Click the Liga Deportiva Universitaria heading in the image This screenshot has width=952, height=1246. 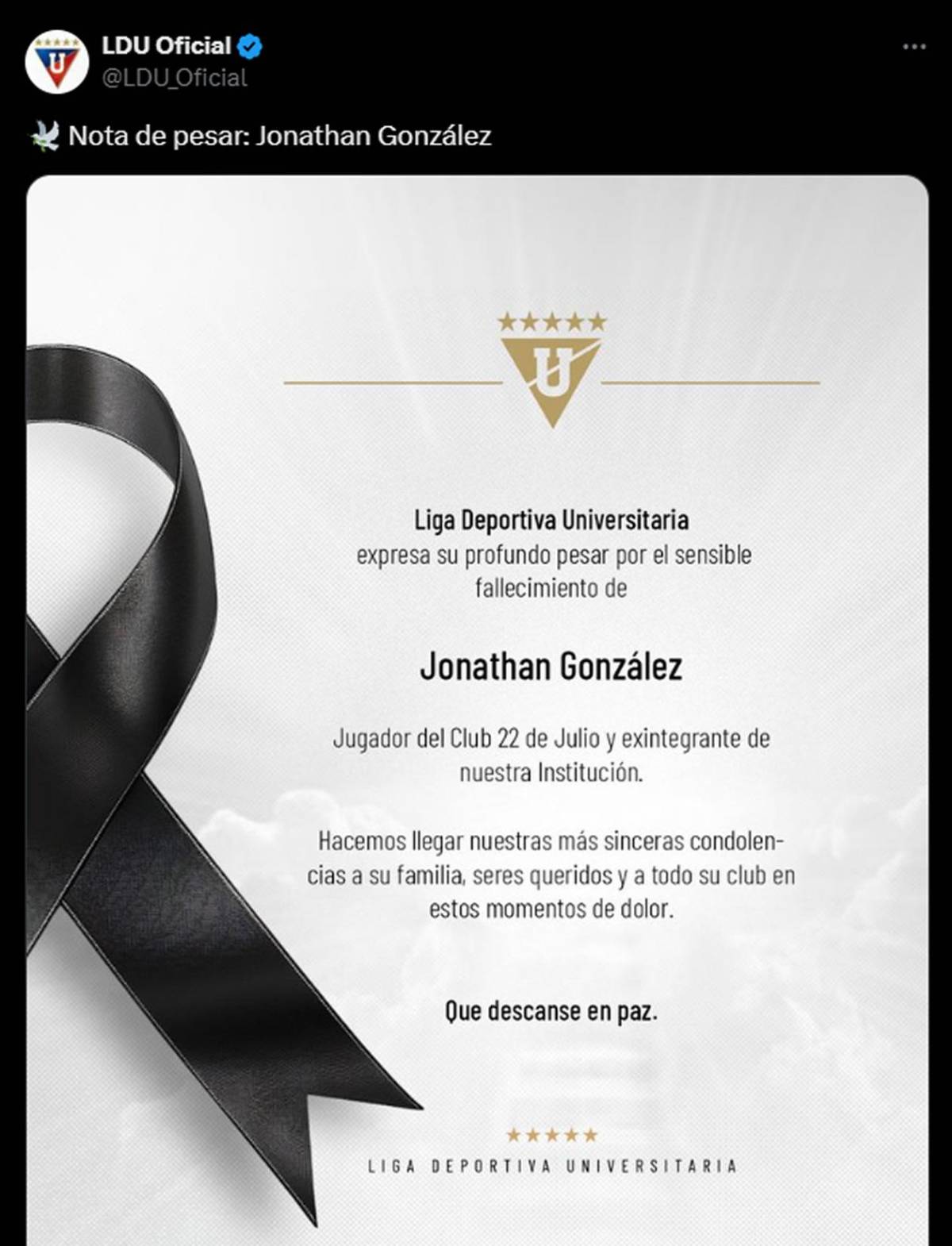click(552, 521)
